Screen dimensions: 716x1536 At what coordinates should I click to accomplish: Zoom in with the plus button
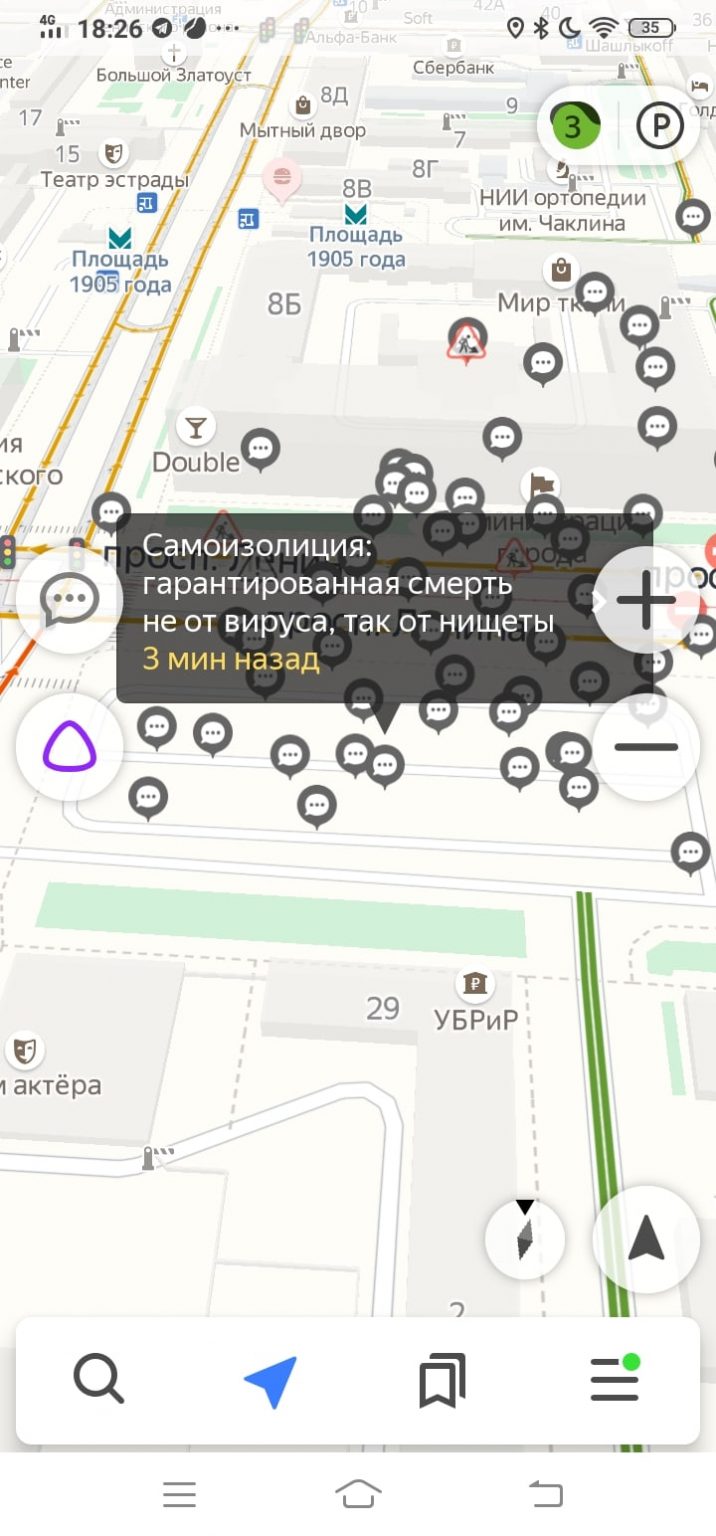pos(645,601)
